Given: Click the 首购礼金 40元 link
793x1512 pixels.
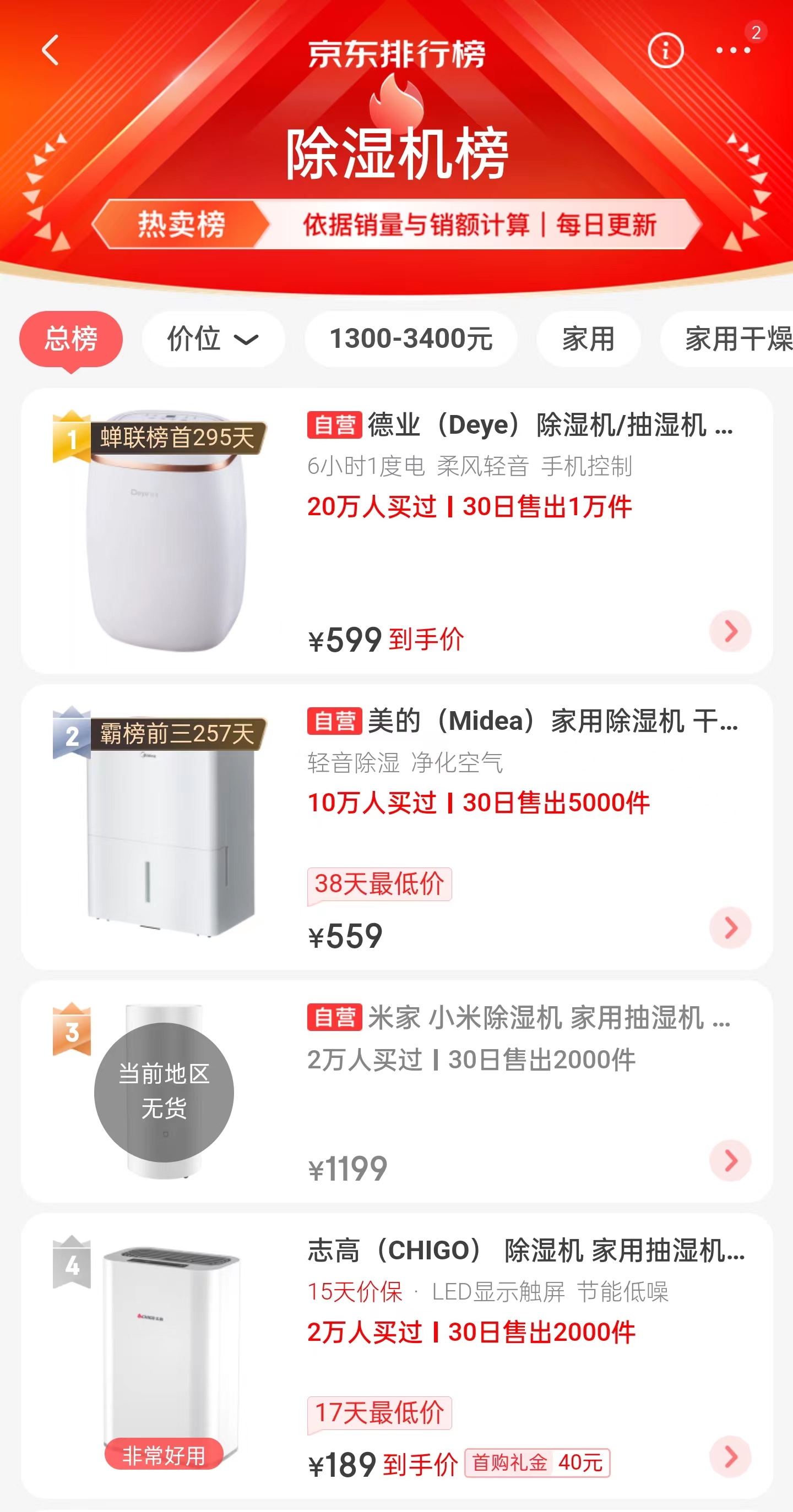Looking at the screenshot, I should 537,1461.
